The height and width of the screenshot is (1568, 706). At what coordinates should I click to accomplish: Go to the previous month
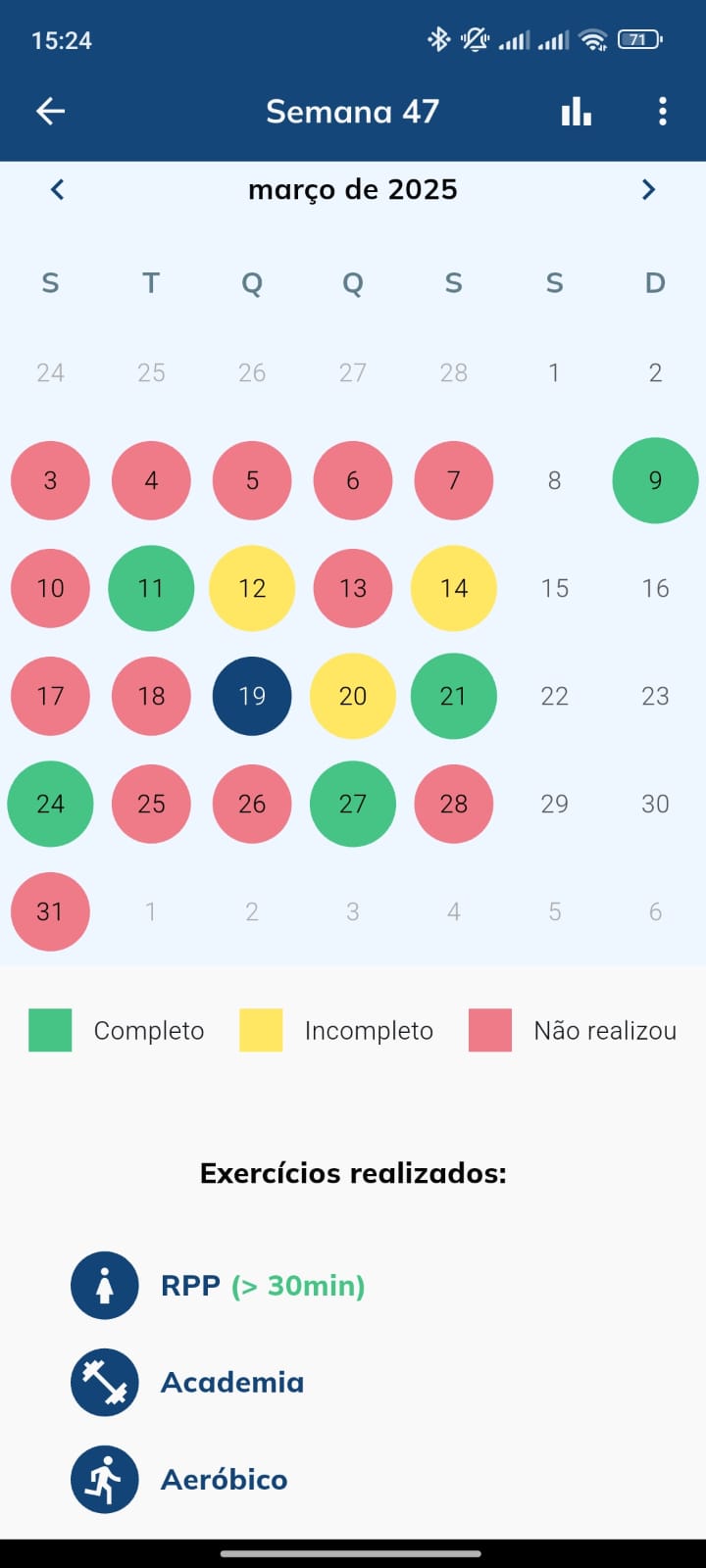[x=57, y=189]
